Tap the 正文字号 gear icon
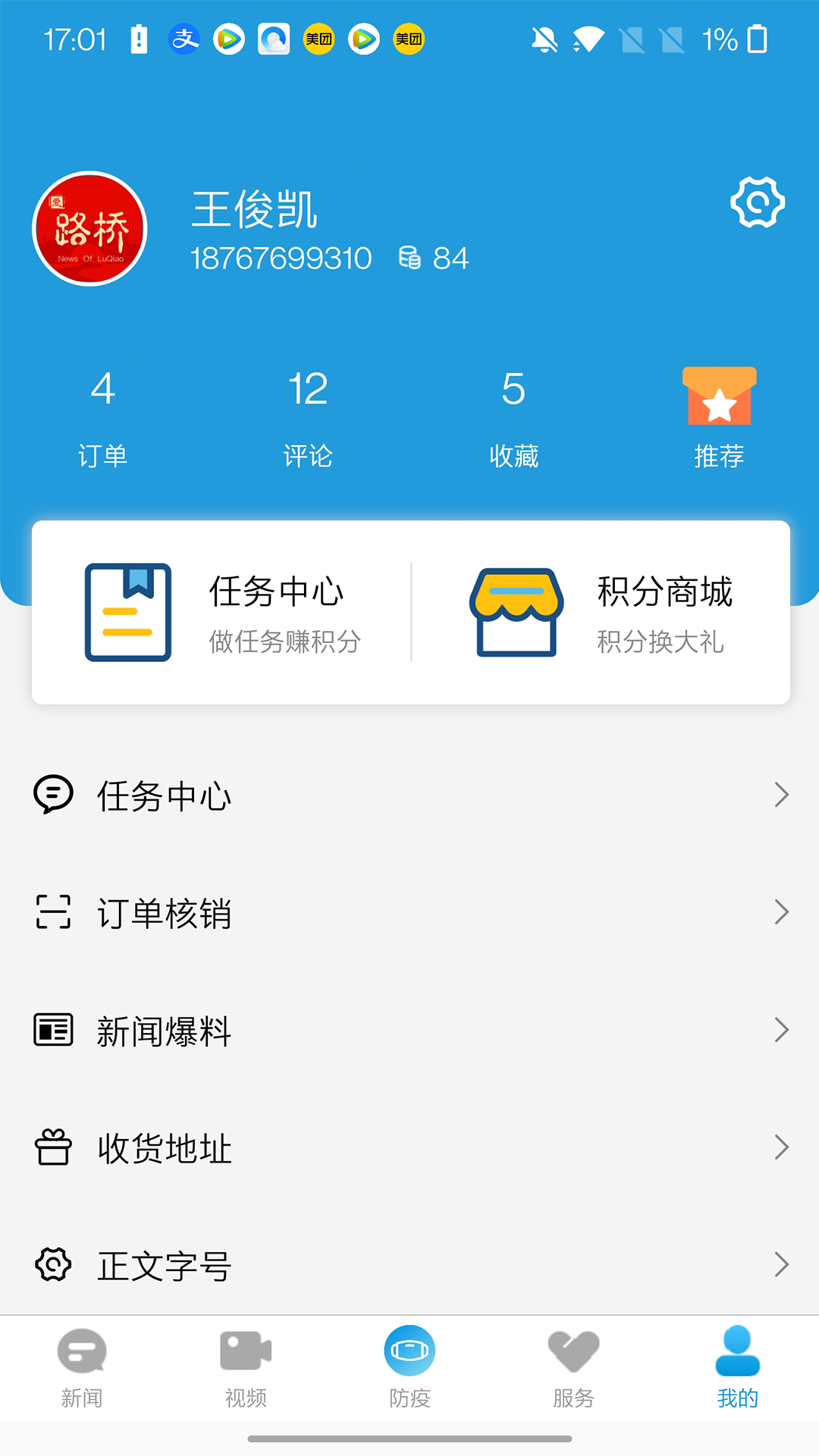Viewport: 819px width, 1456px height. pos(52,1264)
